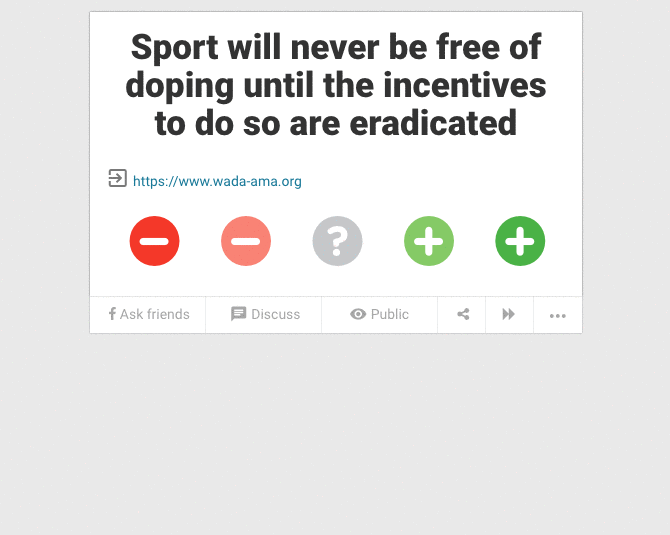Open the more options menu

tap(557, 315)
